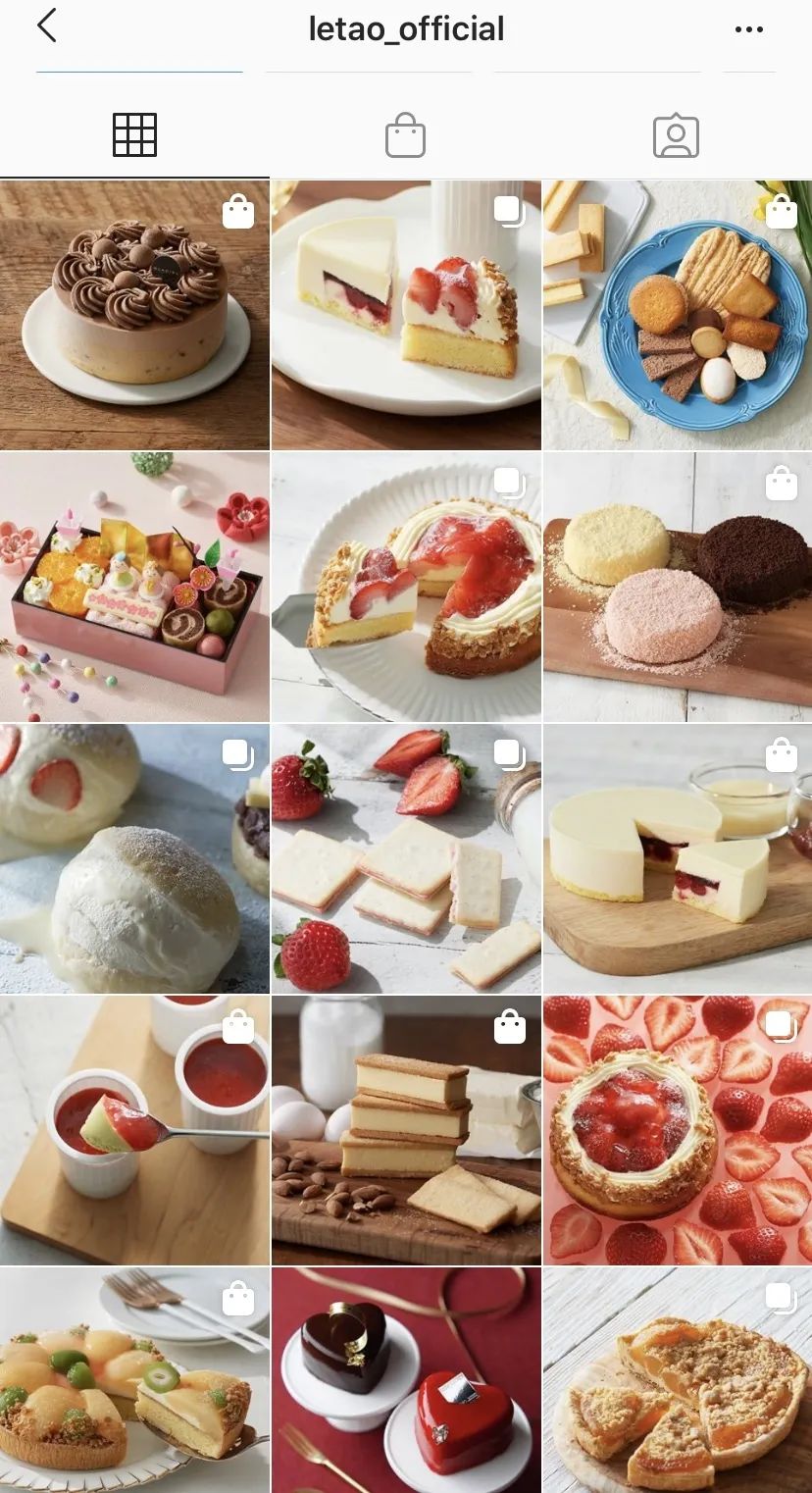The width and height of the screenshot is (812, 1493).
Task: Switch to the shop bag tab
Action: 405,135
